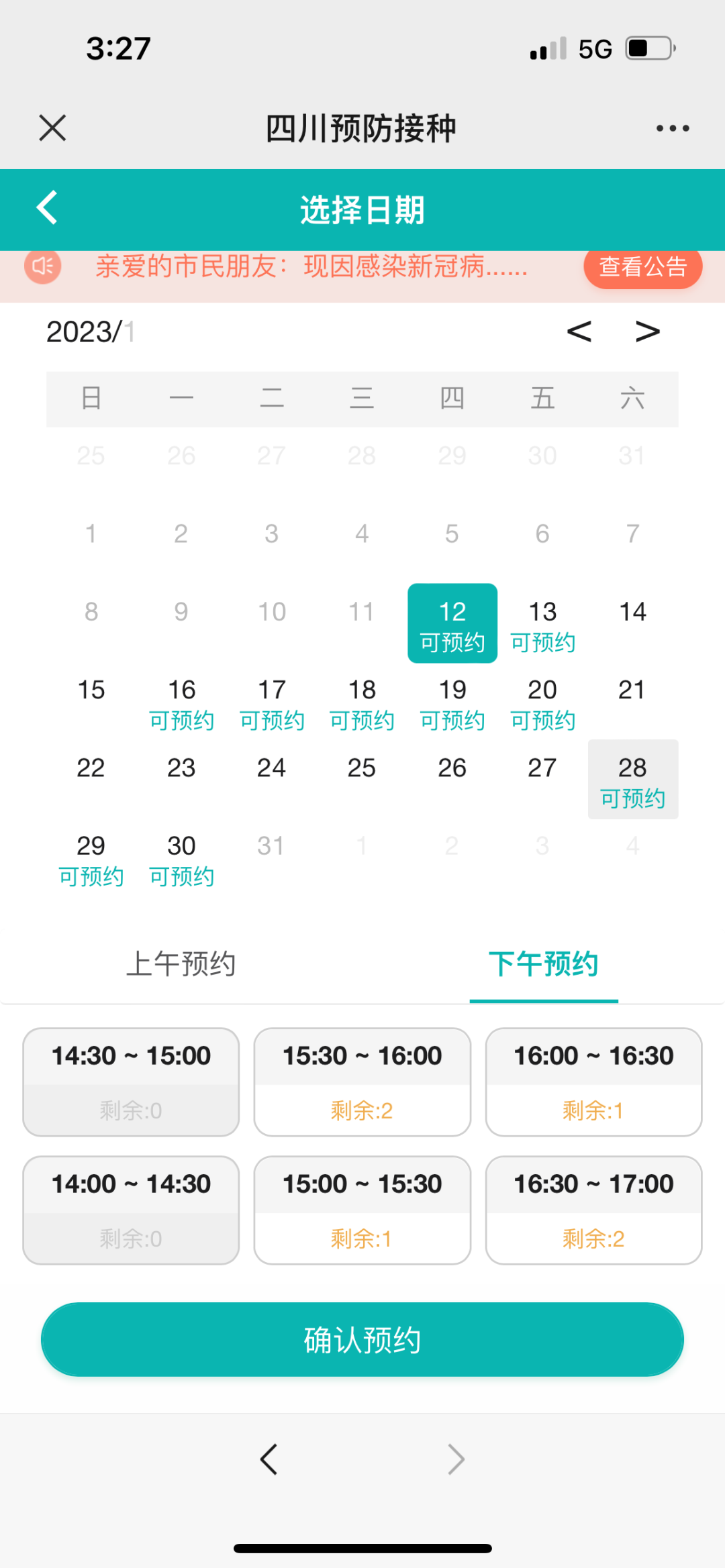Pick the 20th as the date
The height and width of the screenshot is (1568, 725).
click(x=542, y=702)
